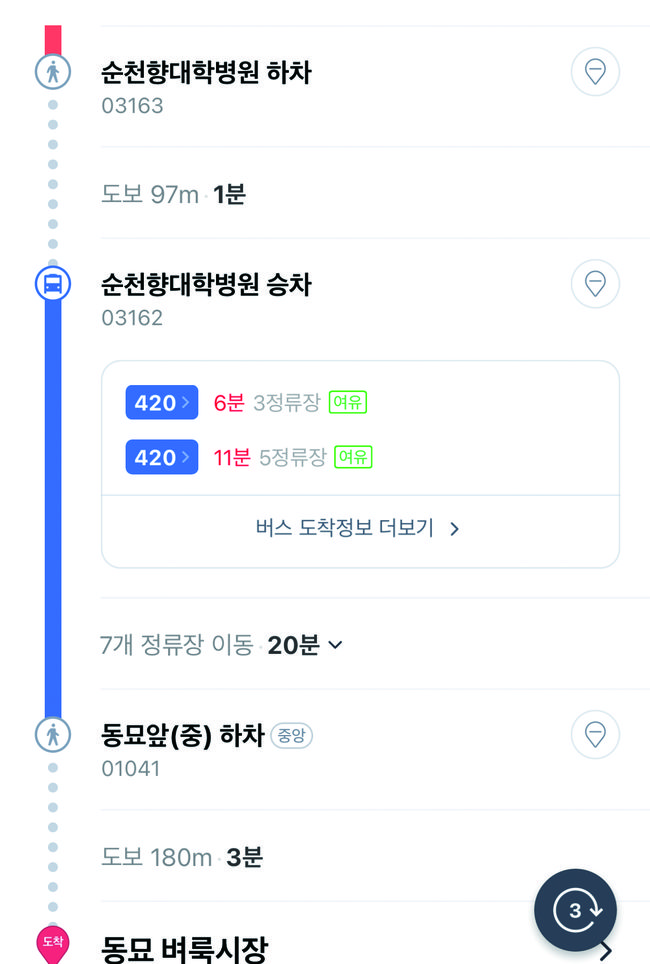Open bus 420 arriving in 11분

click(162, 457)
